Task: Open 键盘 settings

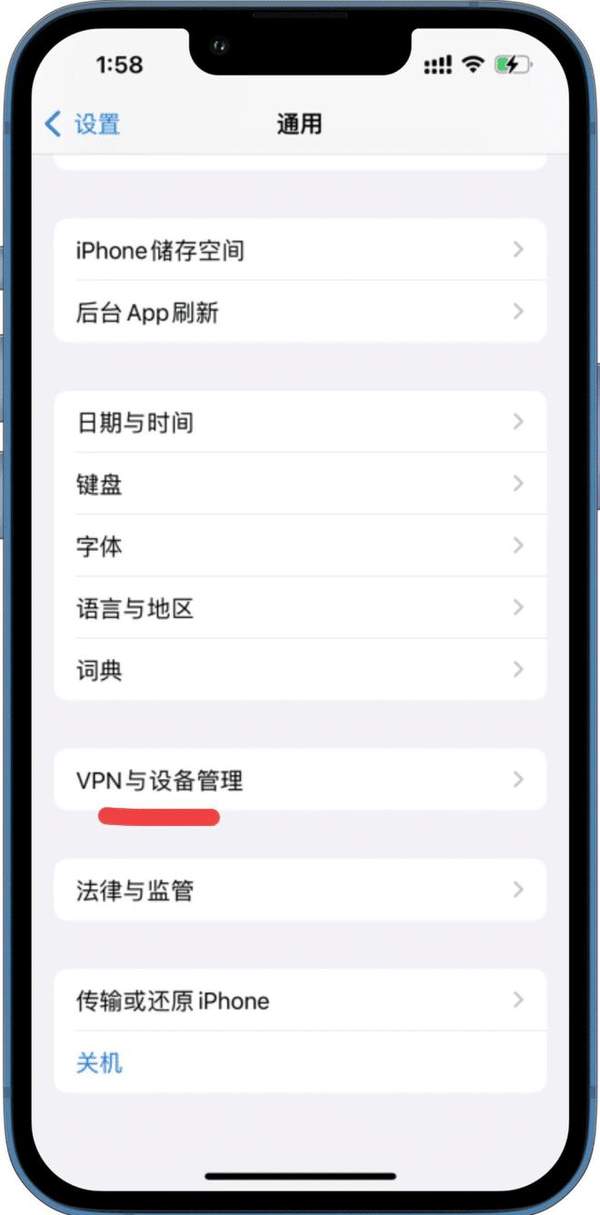Action: click(x=300, y=484)
